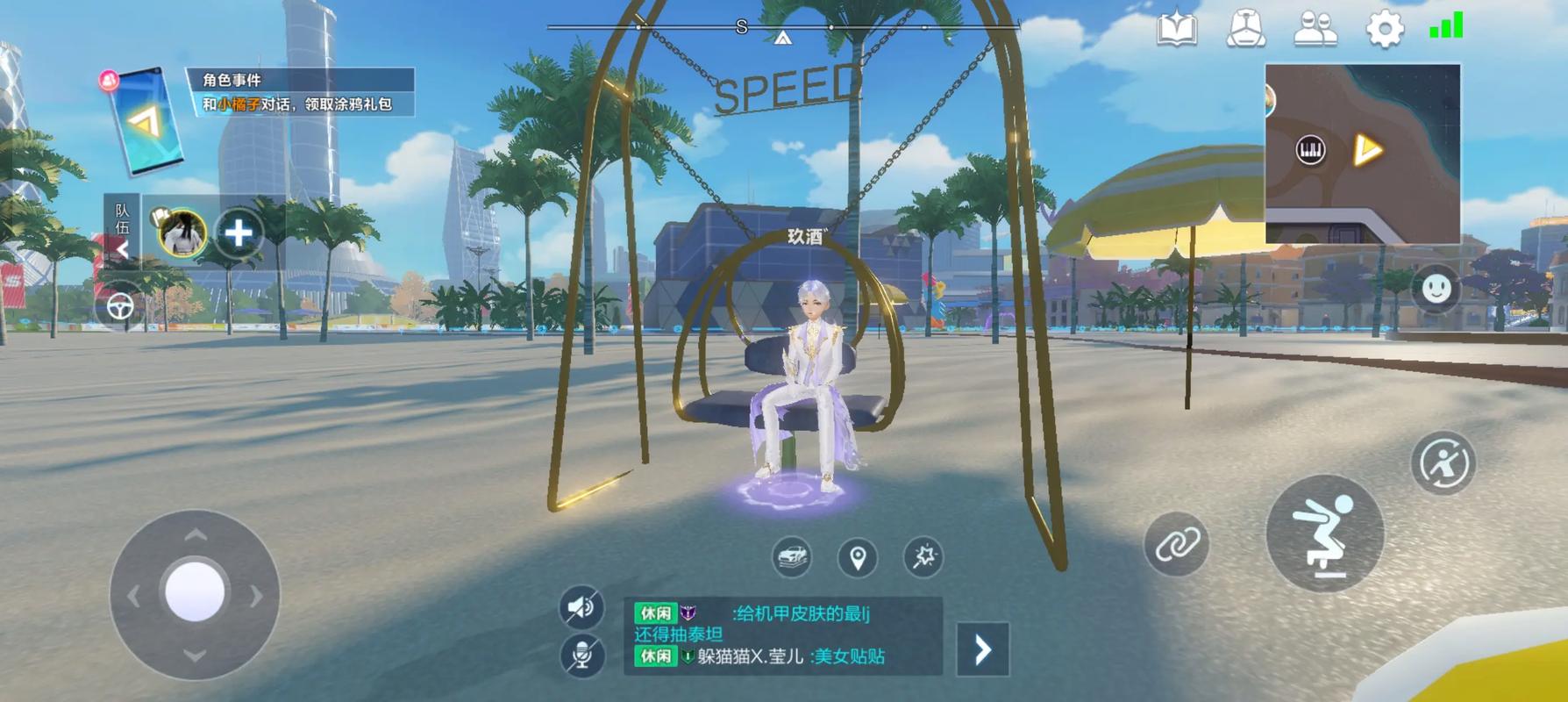Image resolution: width=1568 pixels, height=702 pixels.
Task: Open the role event with 小橘子
Action: tap(298, 104)
